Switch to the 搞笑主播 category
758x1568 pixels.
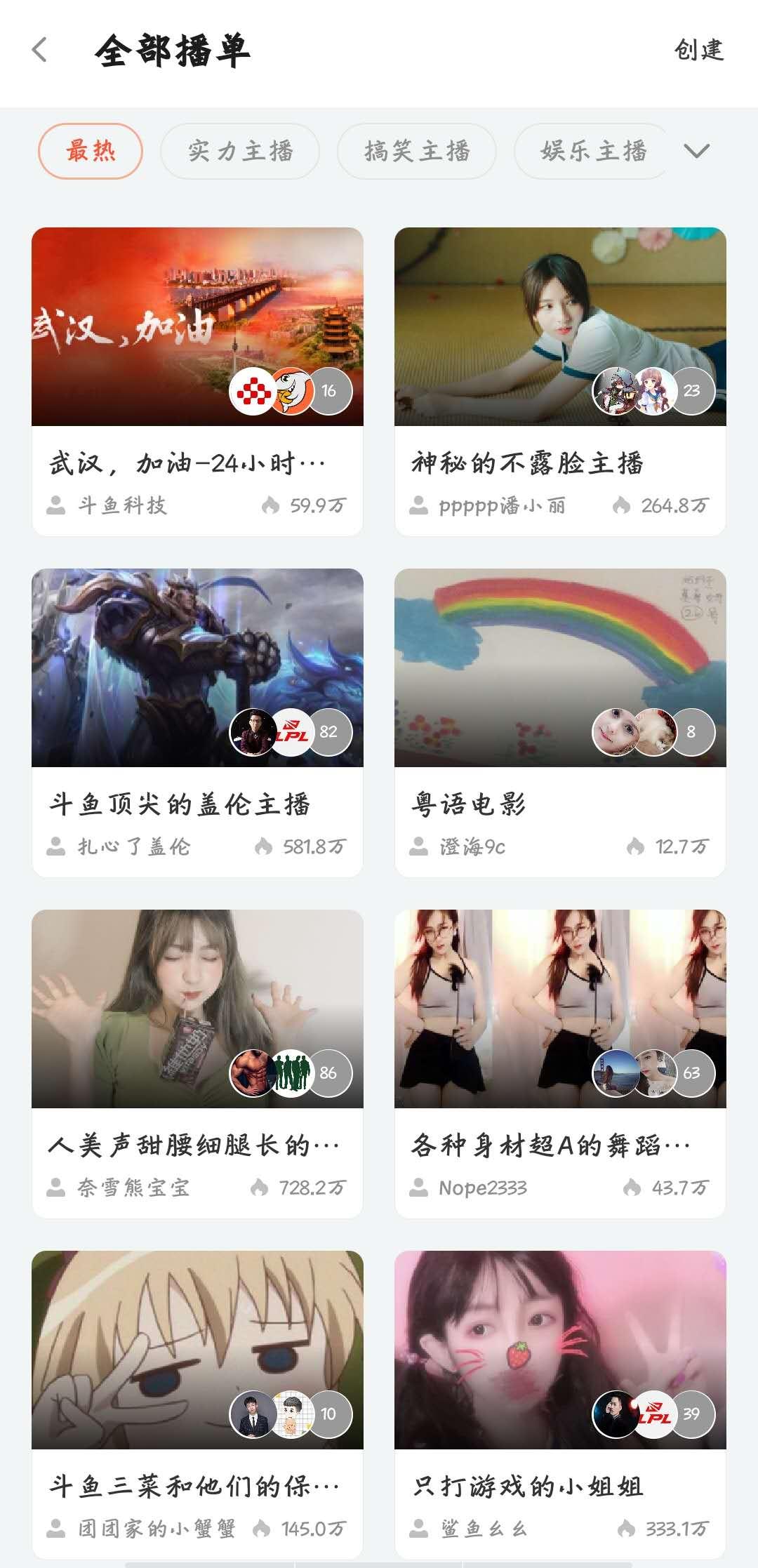tap(417, 151)
